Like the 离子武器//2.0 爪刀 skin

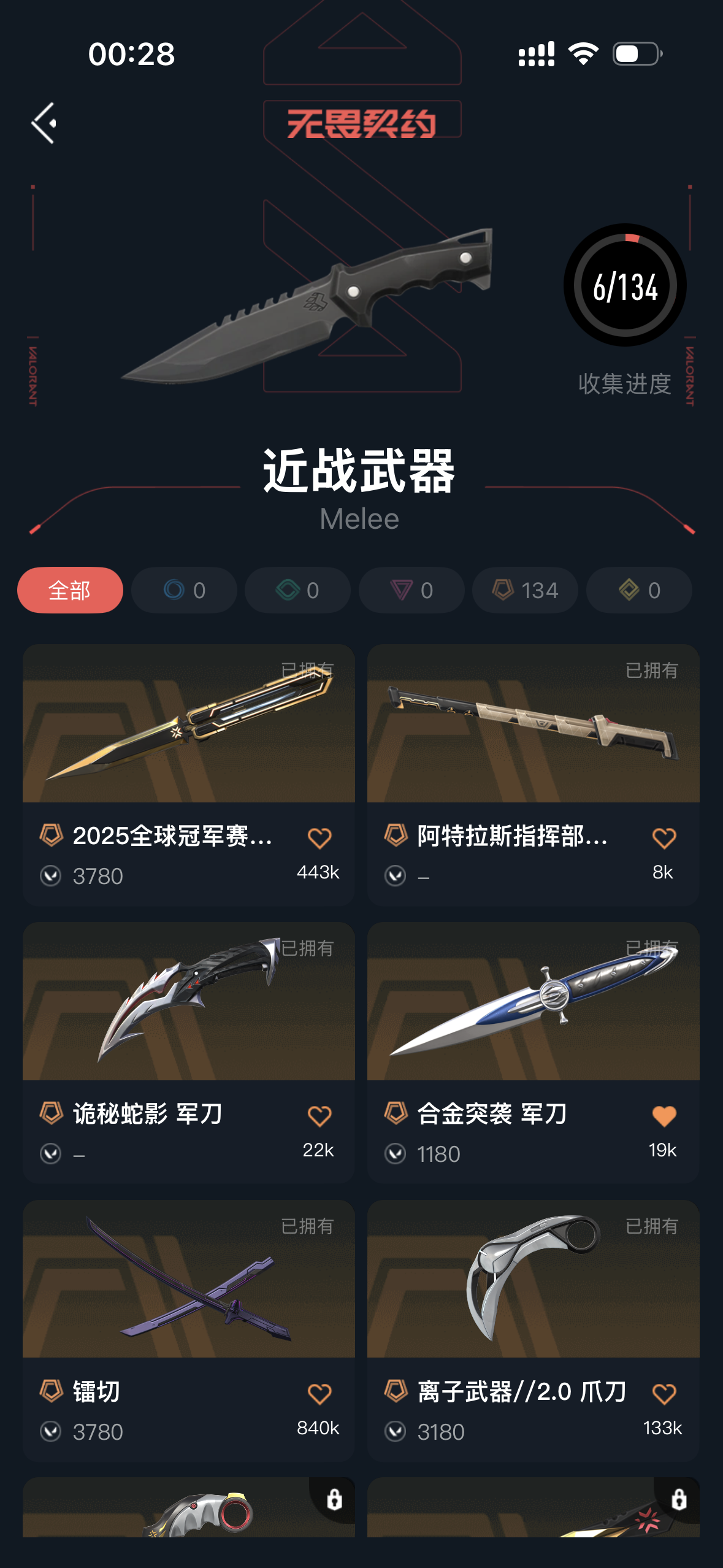tap(664, 1394)
